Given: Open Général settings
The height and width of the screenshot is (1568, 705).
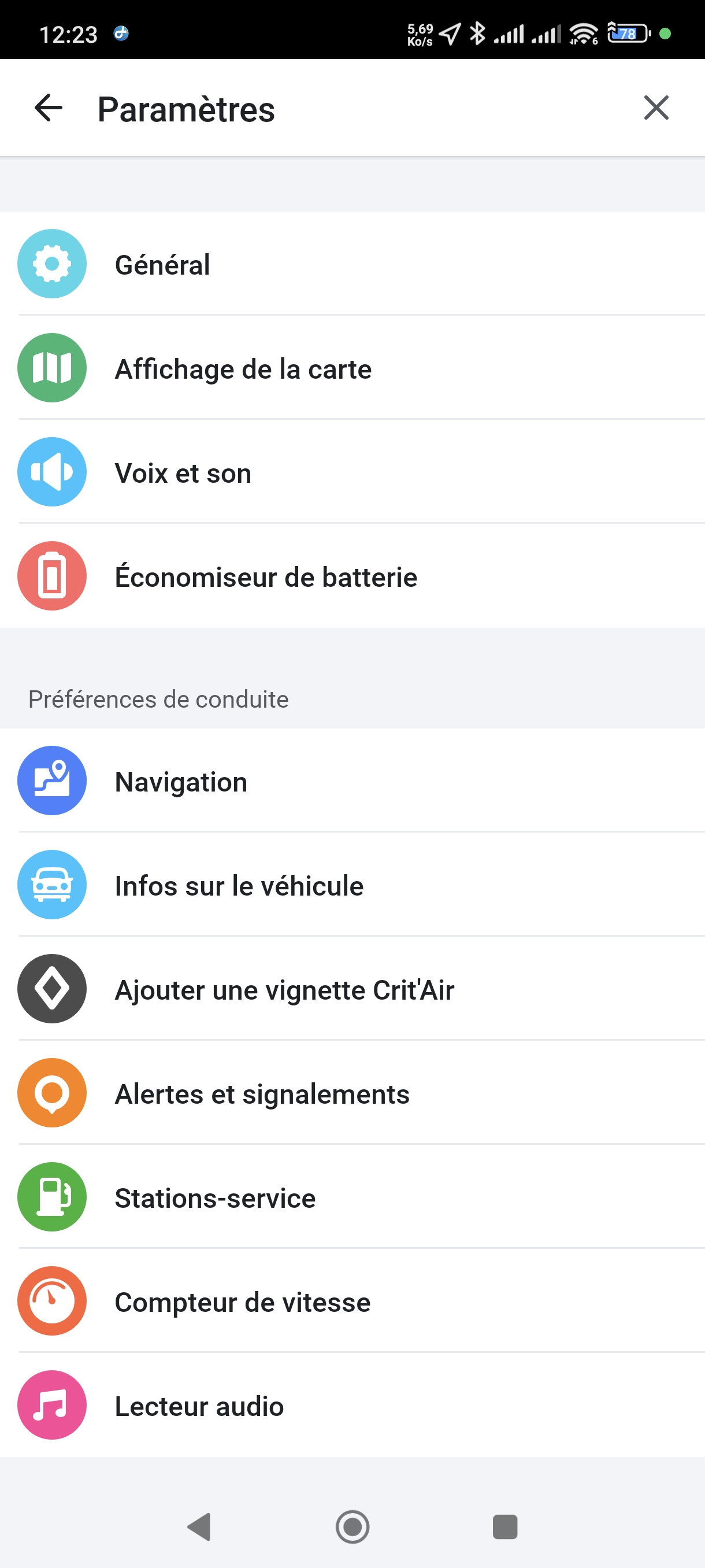Looking at the screenshot, I should click(353, 264).
